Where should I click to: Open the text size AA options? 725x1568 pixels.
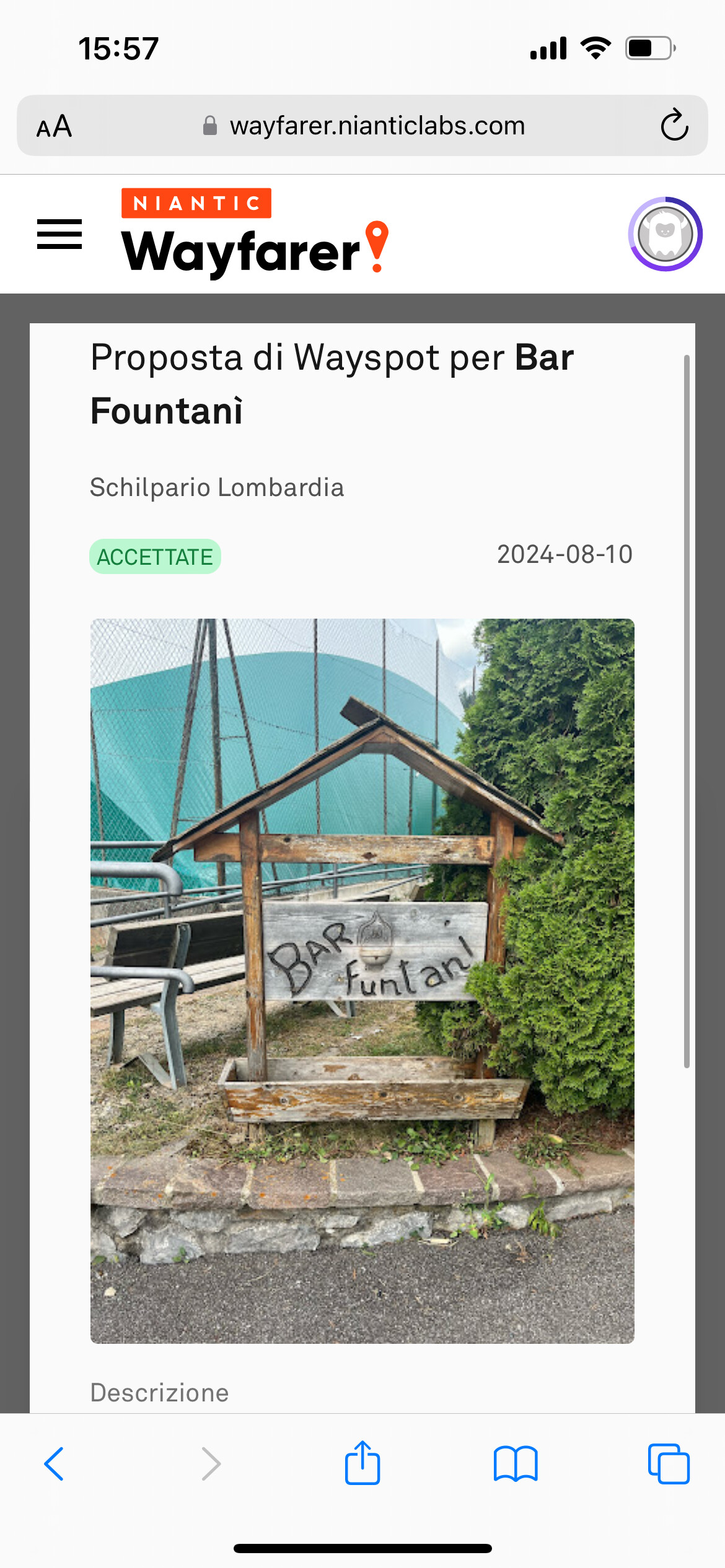click(x=55, y=126)
